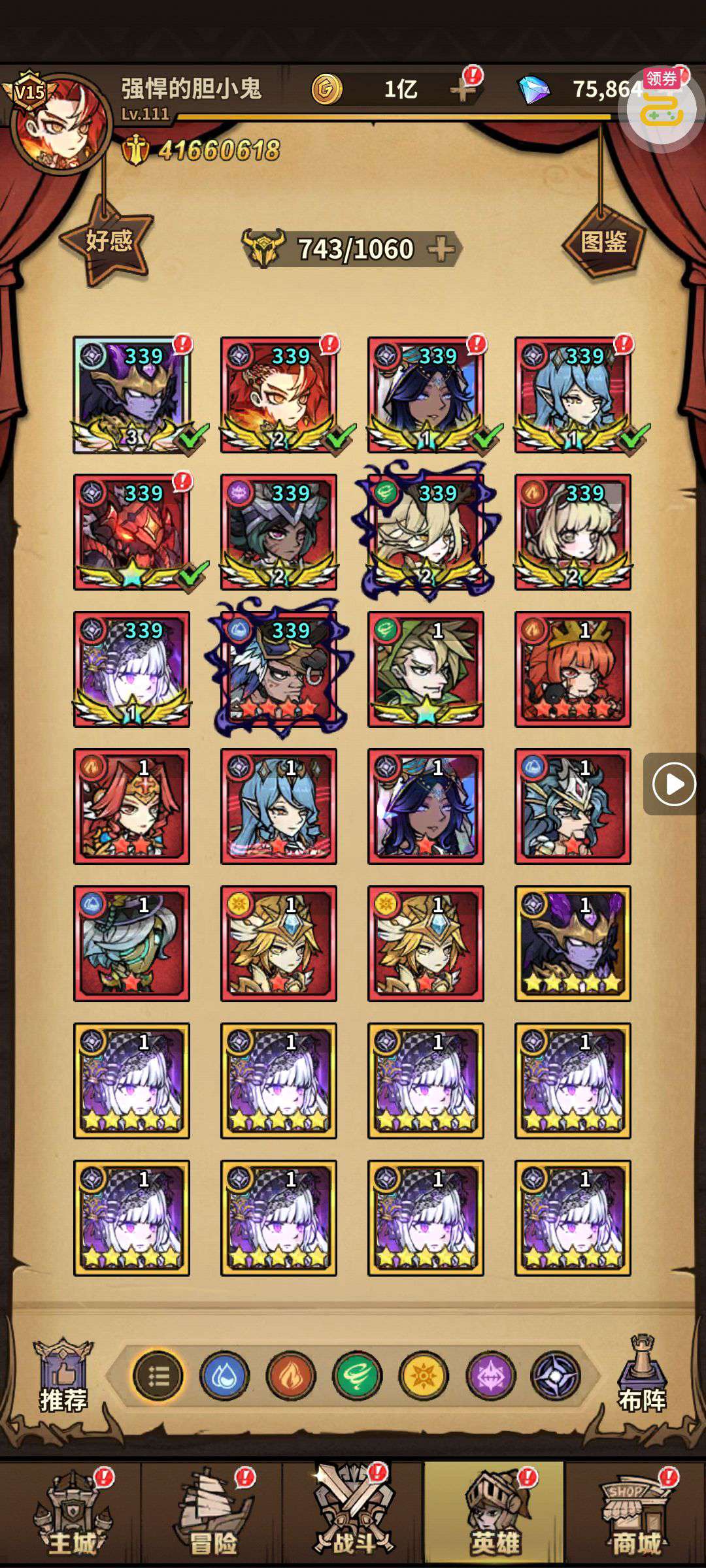Screen dimensions: 706x1568
Task: Expand hero capacity with the plus button
Action: click(442, 249)
